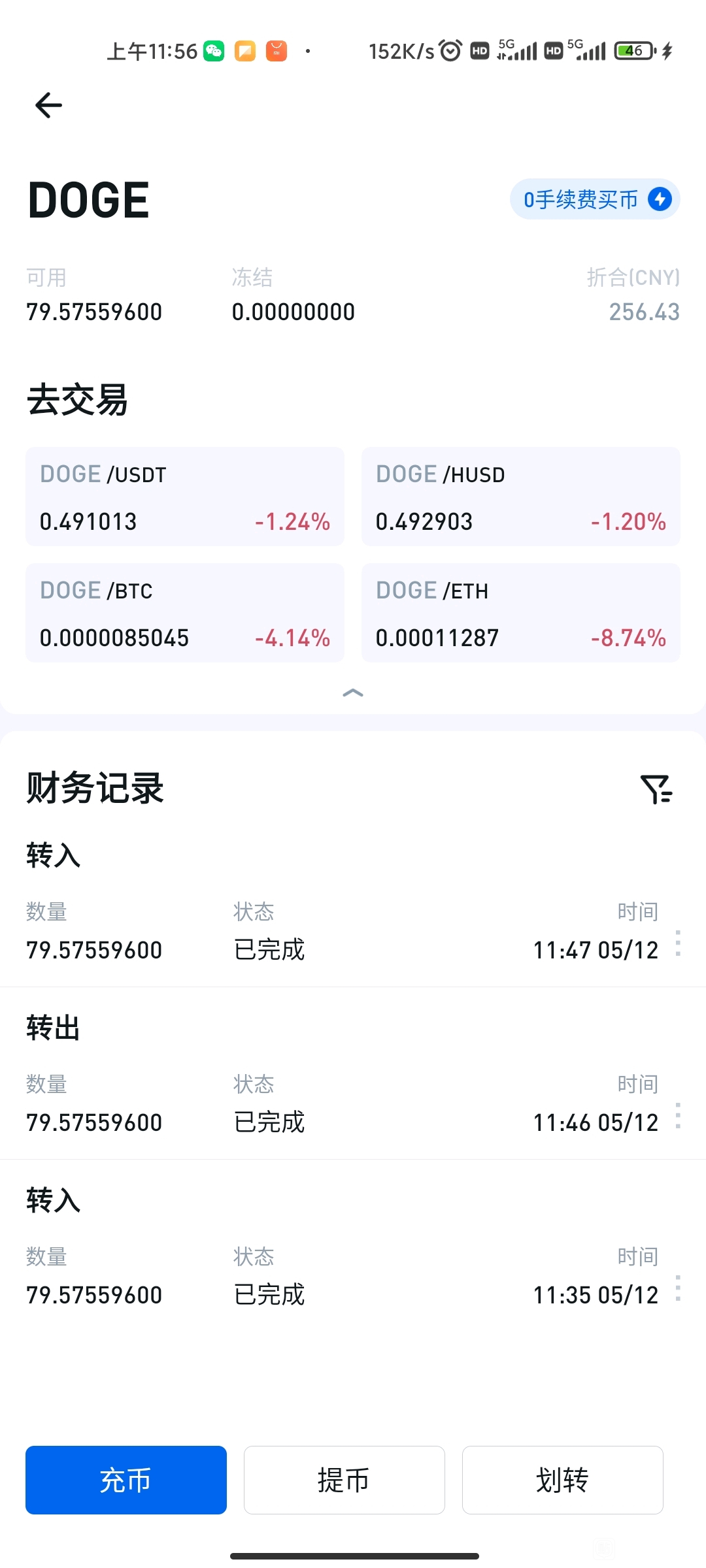Open the 财务记录 filter icon
The height and width of the screenshot is (1568, 706).
click(x=656, y=789)
